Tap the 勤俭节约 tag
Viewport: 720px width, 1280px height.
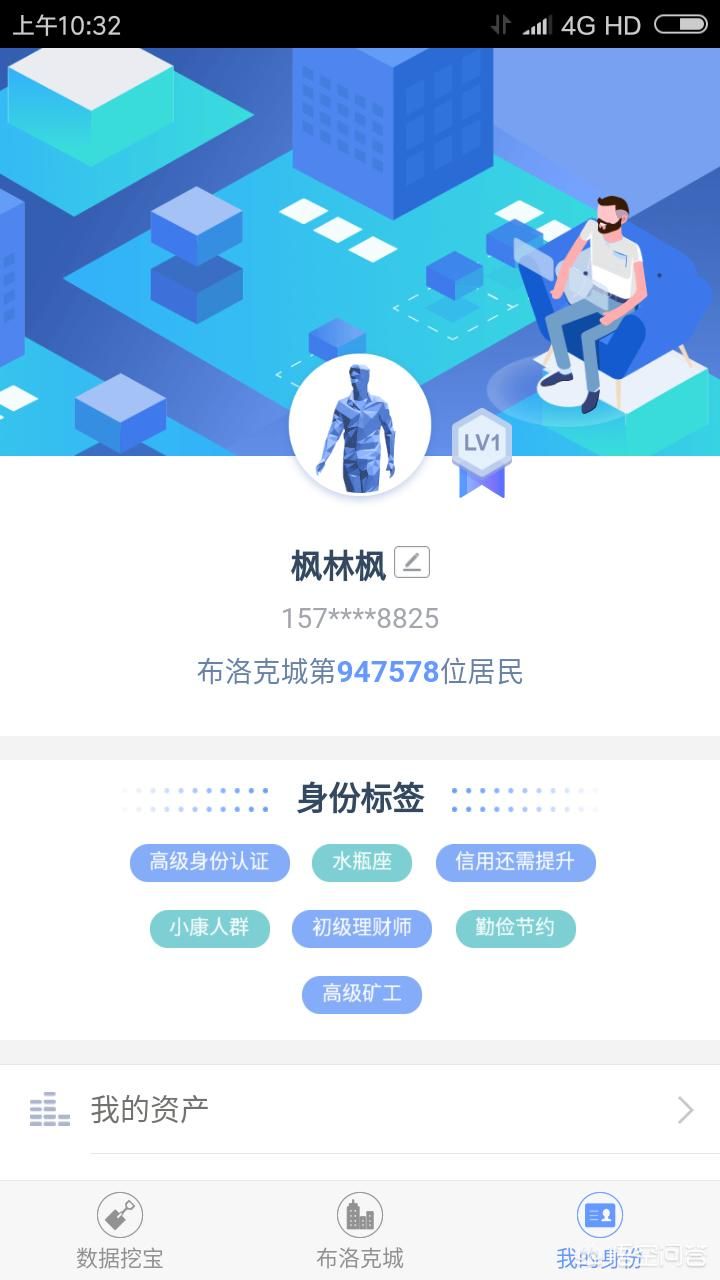click(x=515, y=928)
